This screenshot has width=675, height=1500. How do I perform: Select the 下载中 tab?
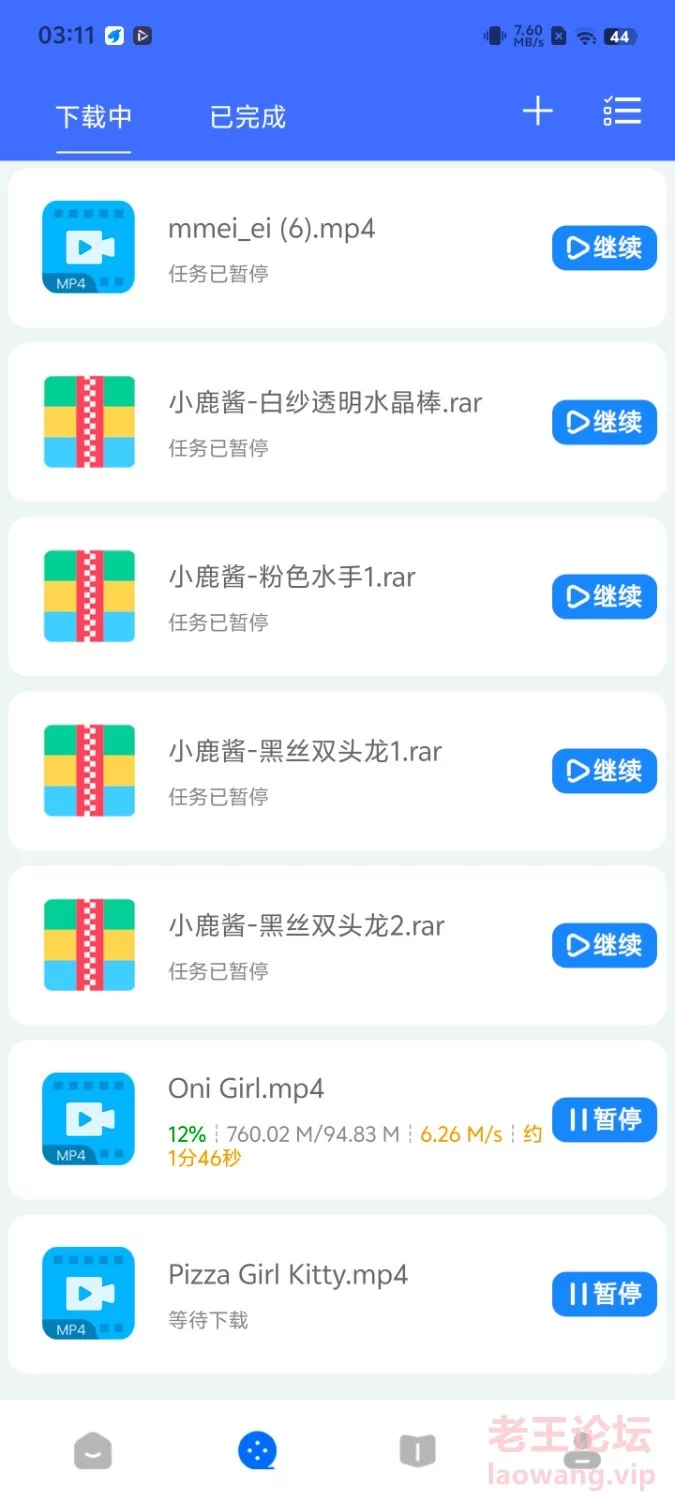click(94, 117)
